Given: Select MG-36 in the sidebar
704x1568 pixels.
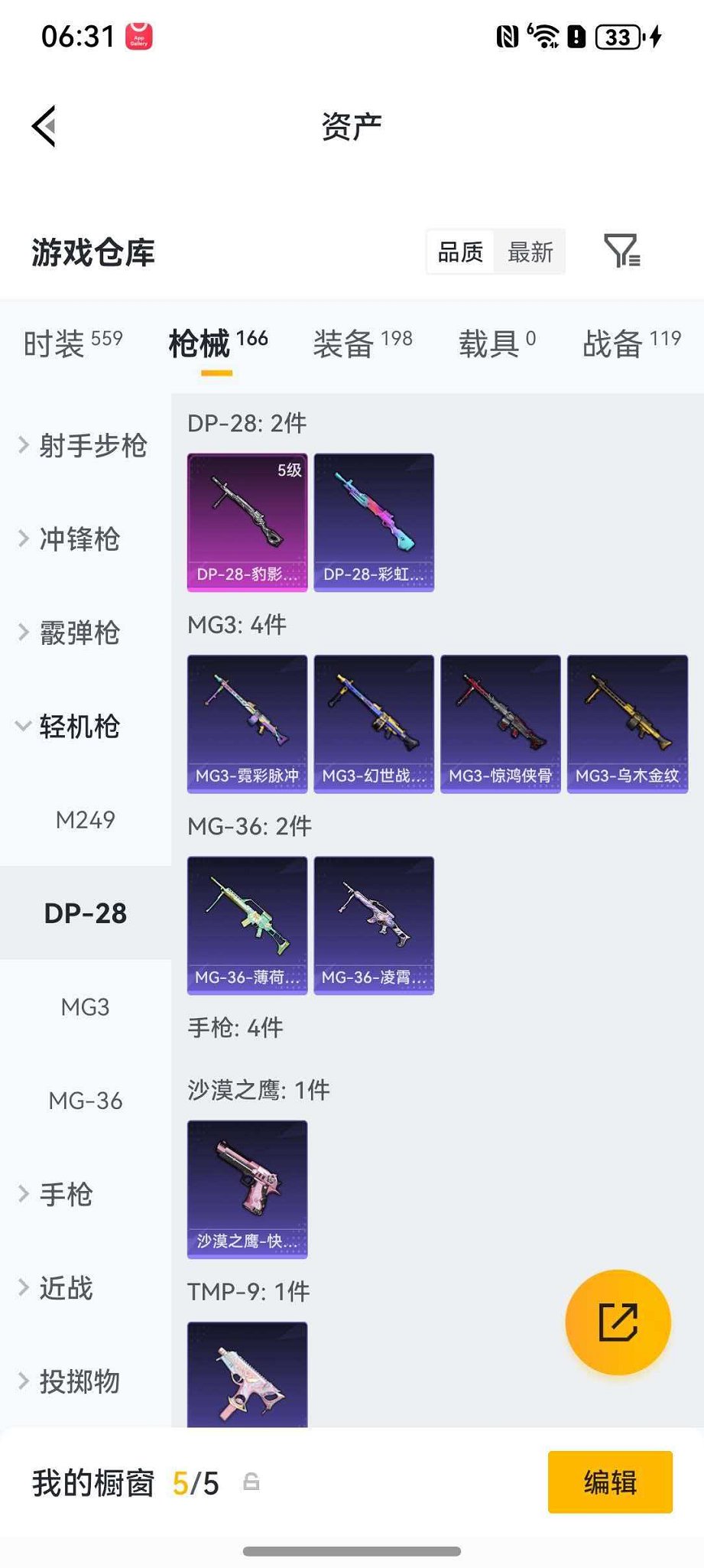Looking at the screenshot, I should pyautogui.click(x=86, y=1100).
